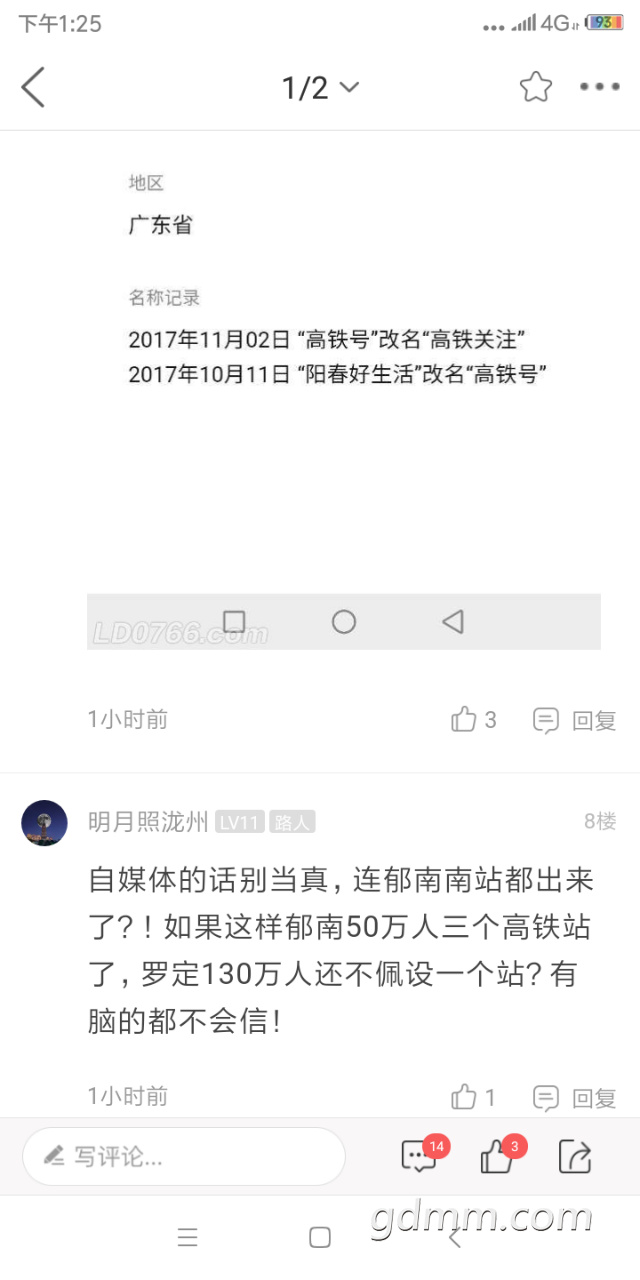The height and width of the screenshot is (1280, 640).
Task: Open 明月照泷州's profile avatar
Action: click(45, 823)
